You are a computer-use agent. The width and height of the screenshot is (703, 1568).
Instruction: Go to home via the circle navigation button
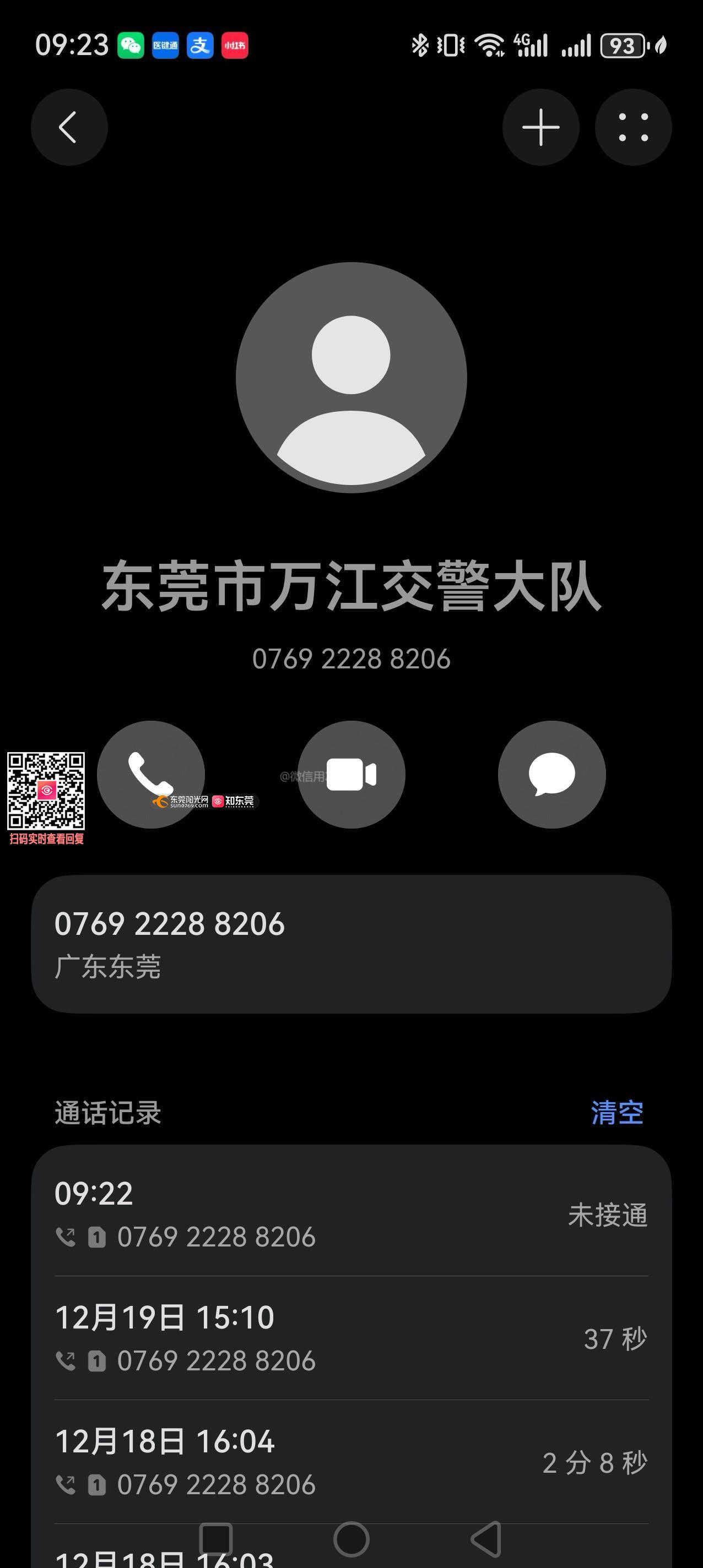point(351,1539)
